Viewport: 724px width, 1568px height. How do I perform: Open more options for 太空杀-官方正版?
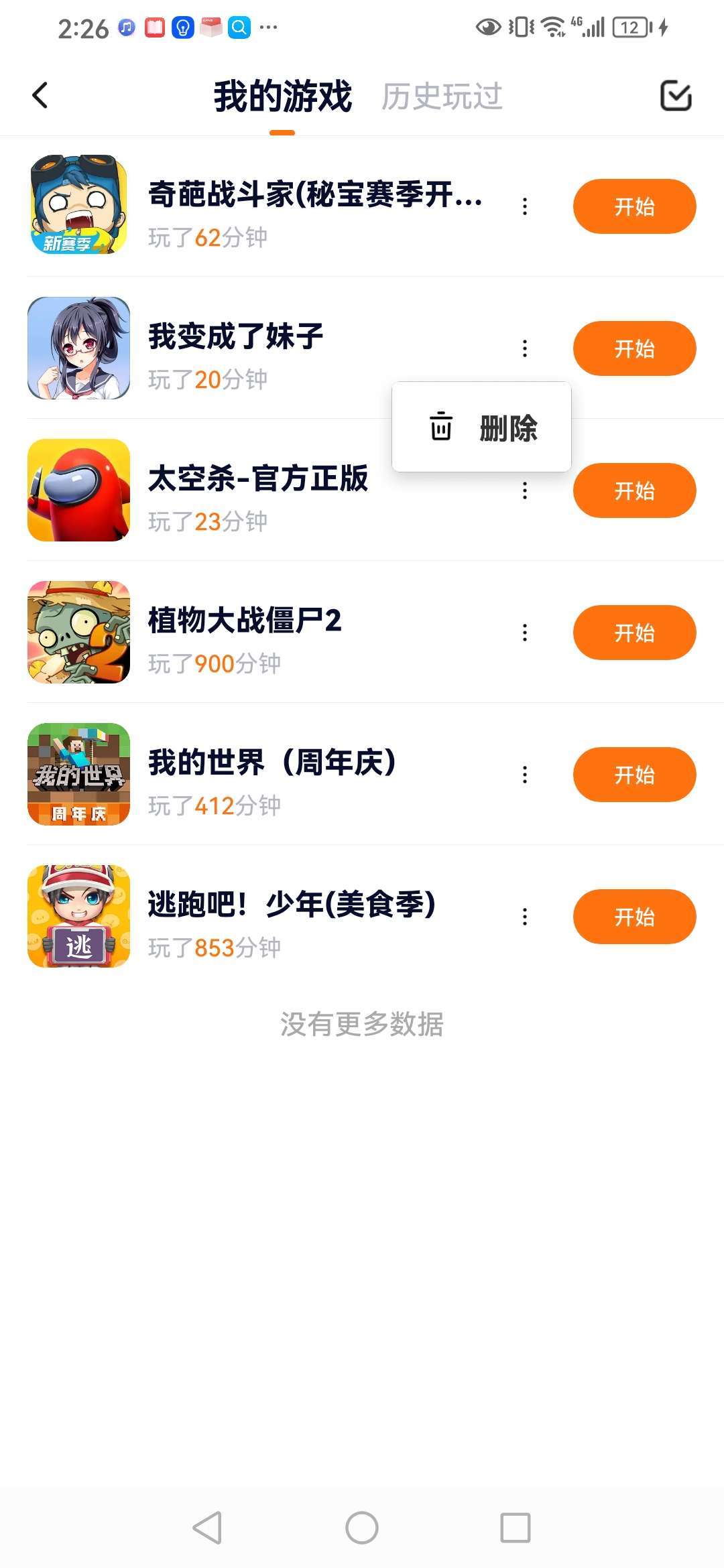pyautogui.click(x=525, y=491)
